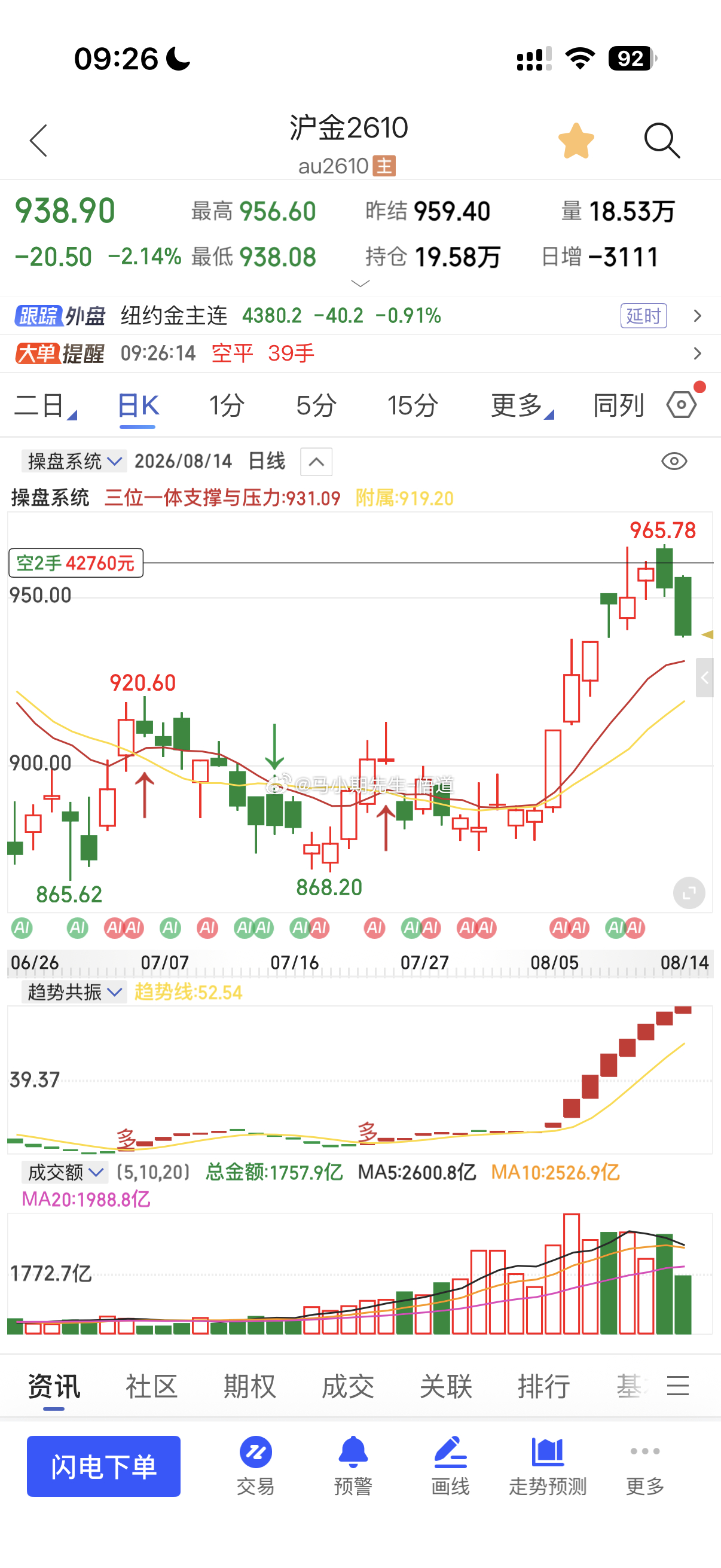The image size is (721, 1568).
Task: Open the search magnifier
Action: [x=661, y=141]
